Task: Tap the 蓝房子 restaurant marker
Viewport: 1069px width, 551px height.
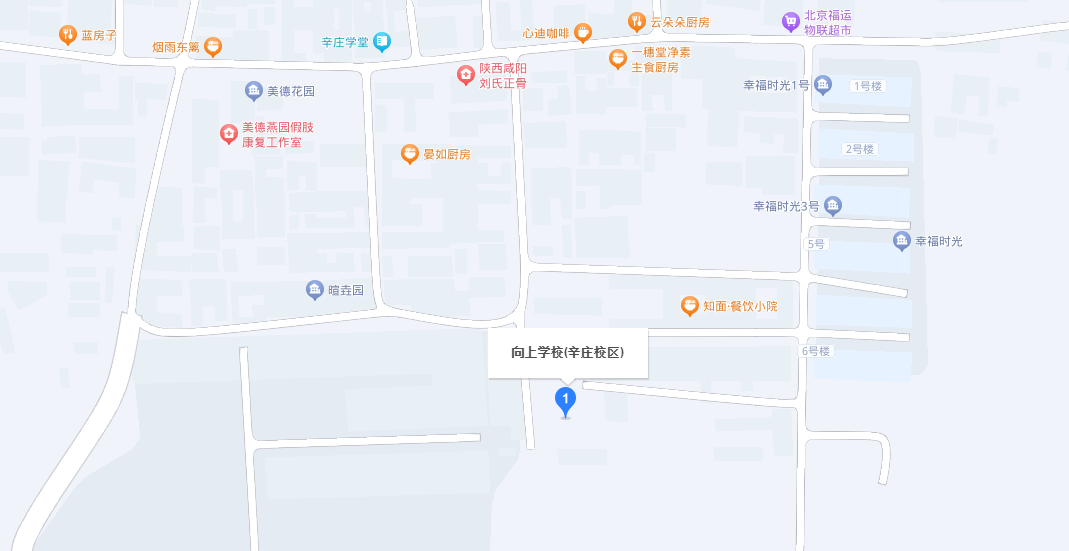Action: [x=67, y=35]
